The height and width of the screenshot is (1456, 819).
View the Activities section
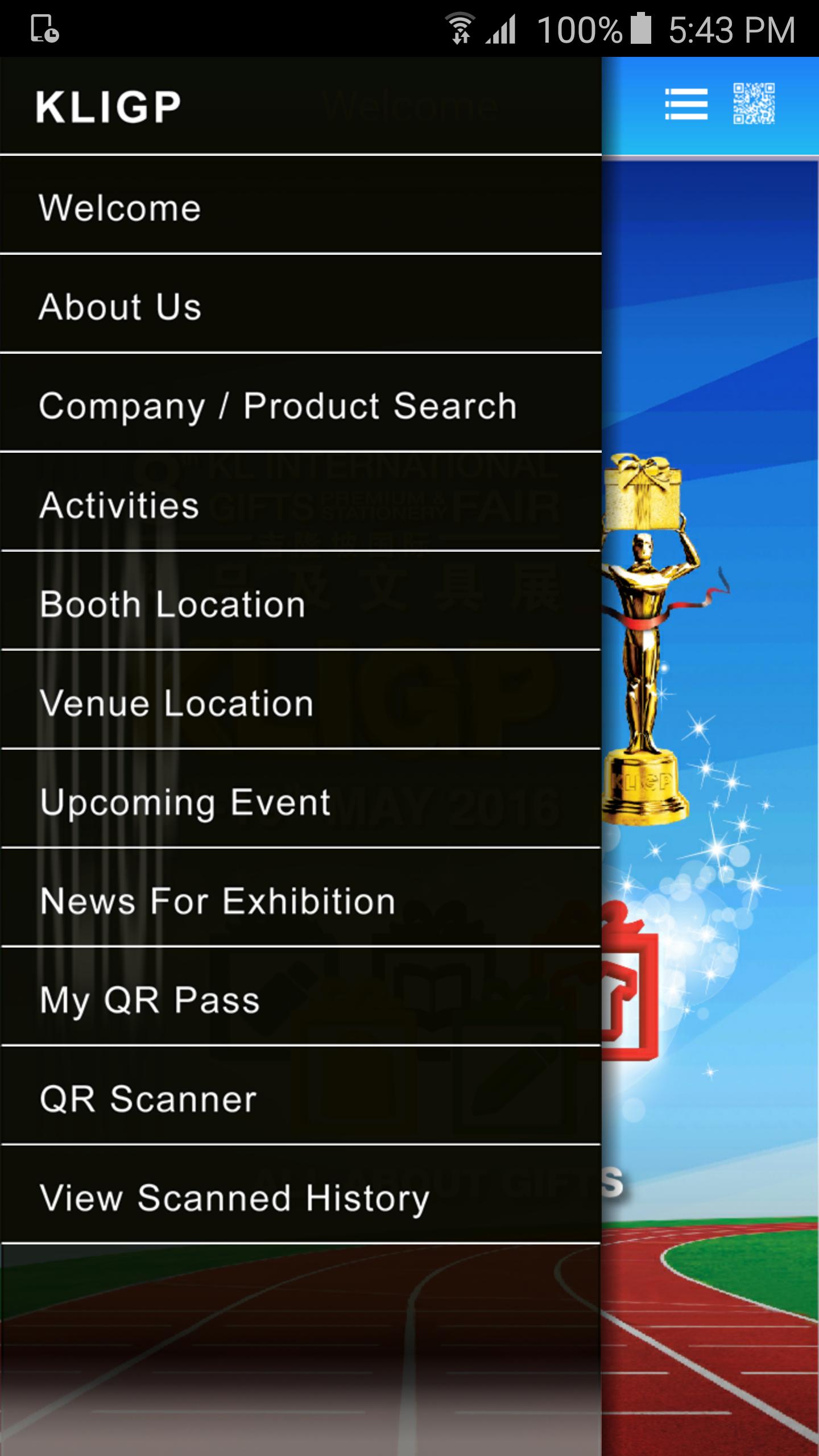(300, 504)
